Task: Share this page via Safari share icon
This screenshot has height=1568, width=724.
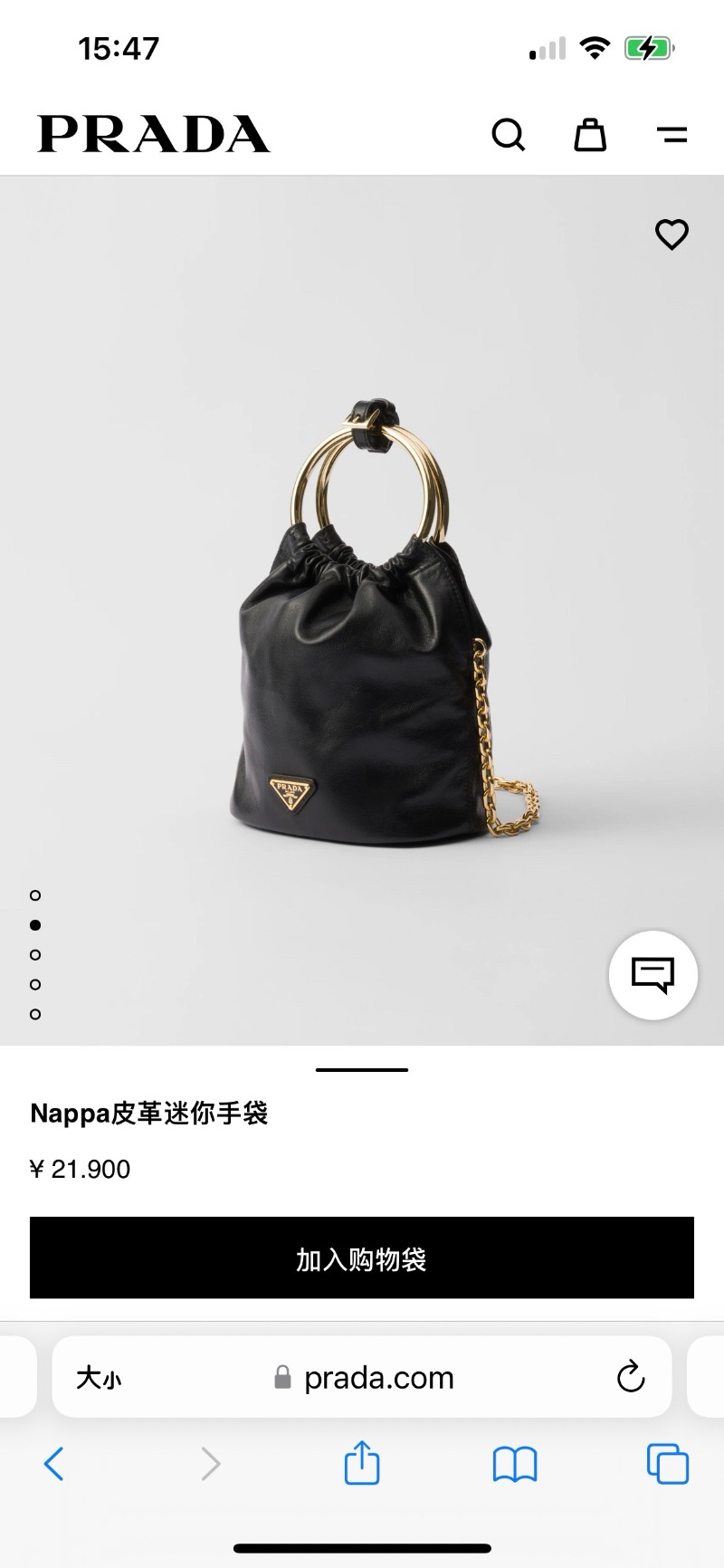Action: pyautogui.click(x=362, y=1462)
